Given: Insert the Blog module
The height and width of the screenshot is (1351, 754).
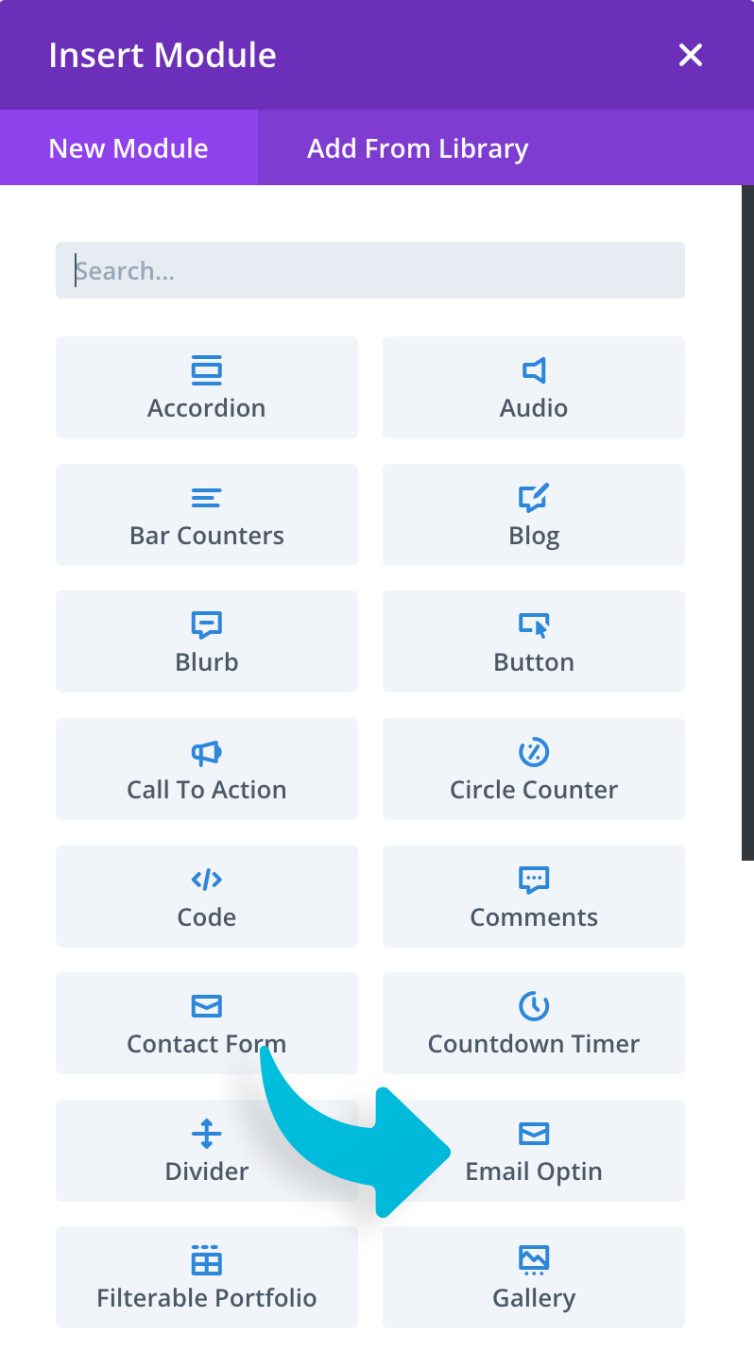Looking at the screenshot, I should point(533,514).
